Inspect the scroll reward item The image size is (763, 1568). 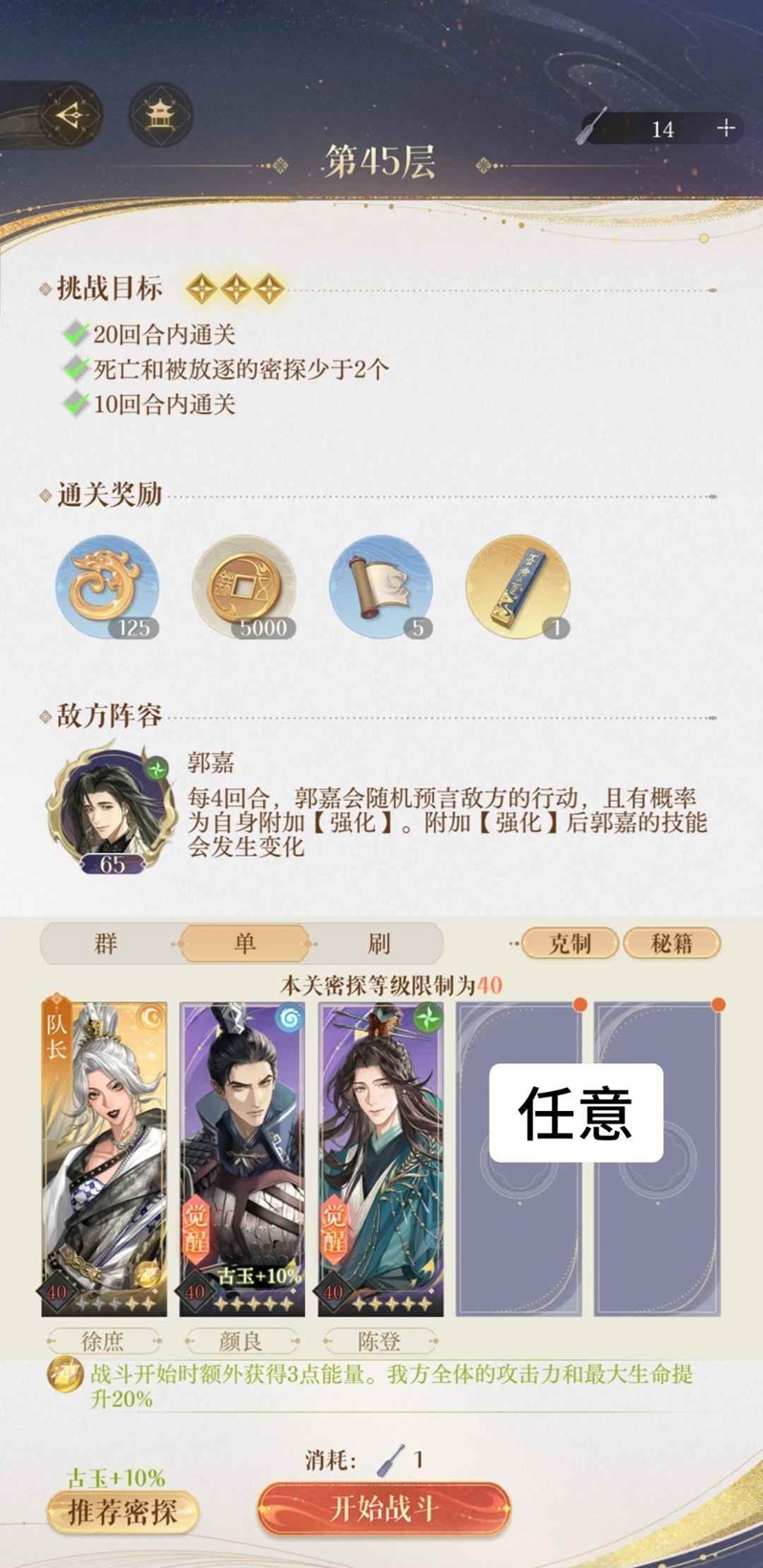[x=381, y=586]
